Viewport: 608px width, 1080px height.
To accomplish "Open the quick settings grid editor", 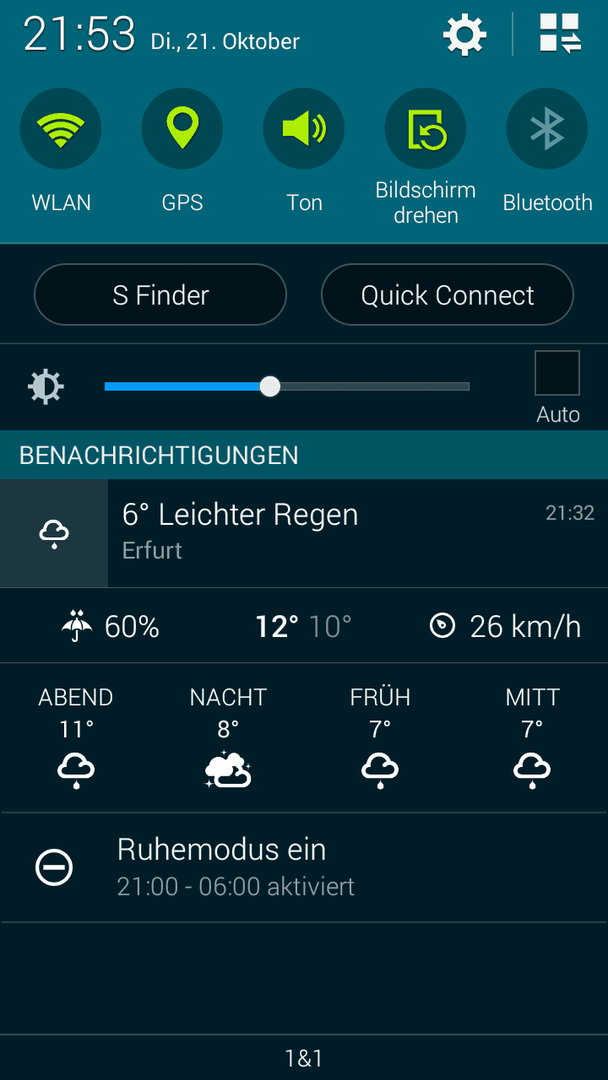I will [x=560, y=34].
